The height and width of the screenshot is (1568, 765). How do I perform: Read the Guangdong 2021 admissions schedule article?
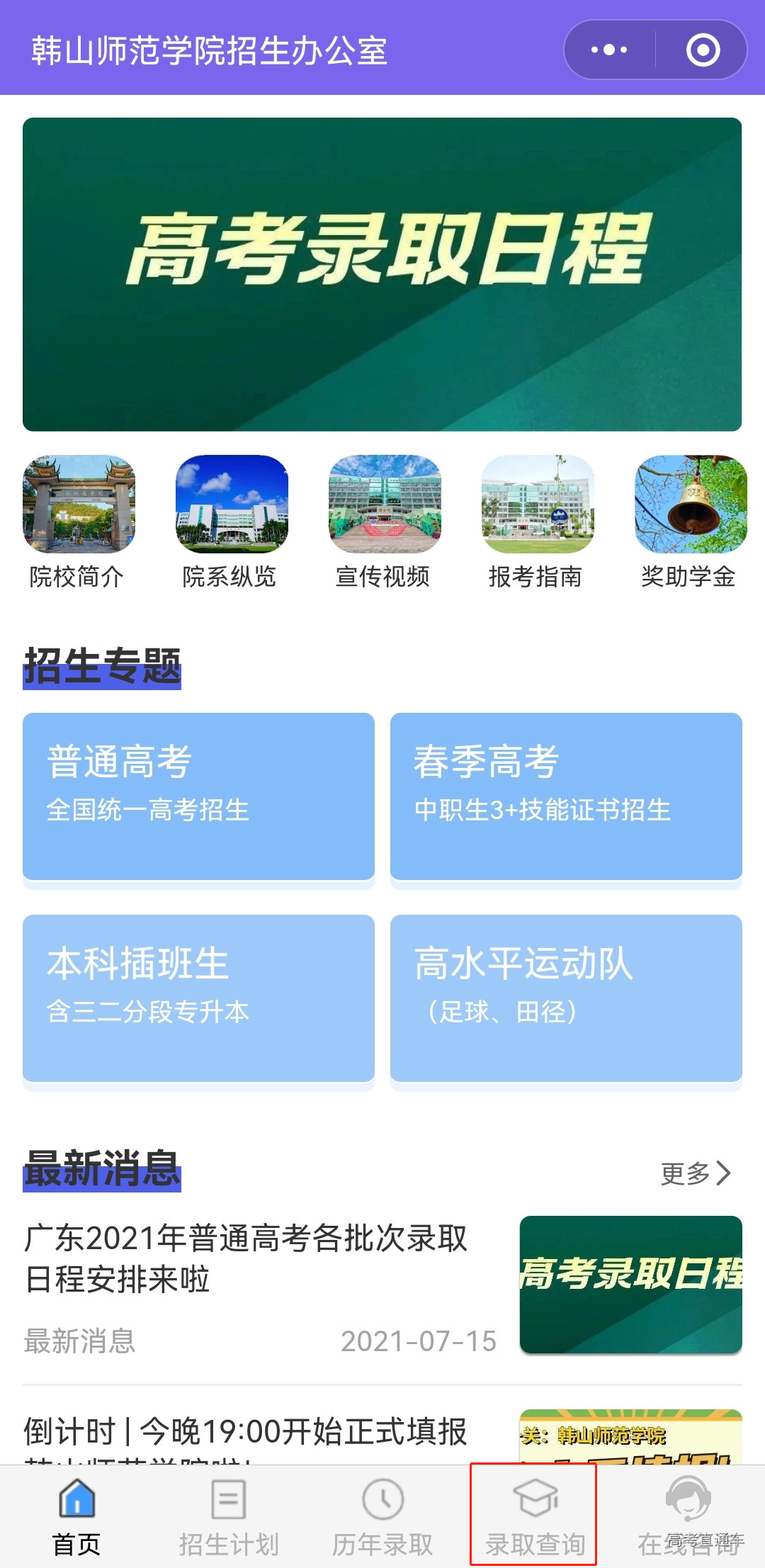pyautogui.click(x=248, y=1258)
